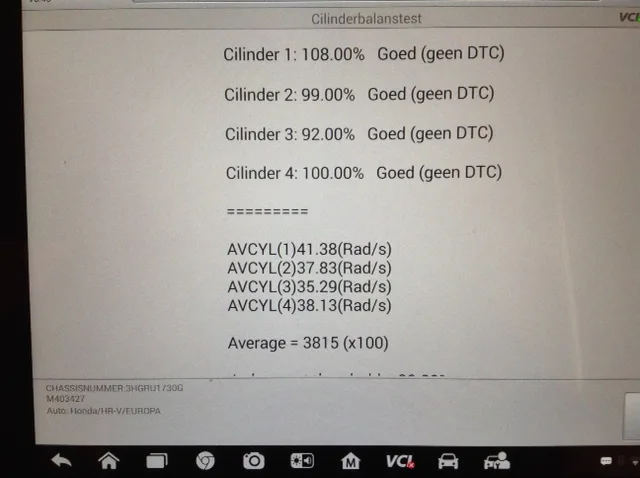Open the recent apps view
This screenshot has height=478, width=640.
pyautogui.click(x=158, y=460)
